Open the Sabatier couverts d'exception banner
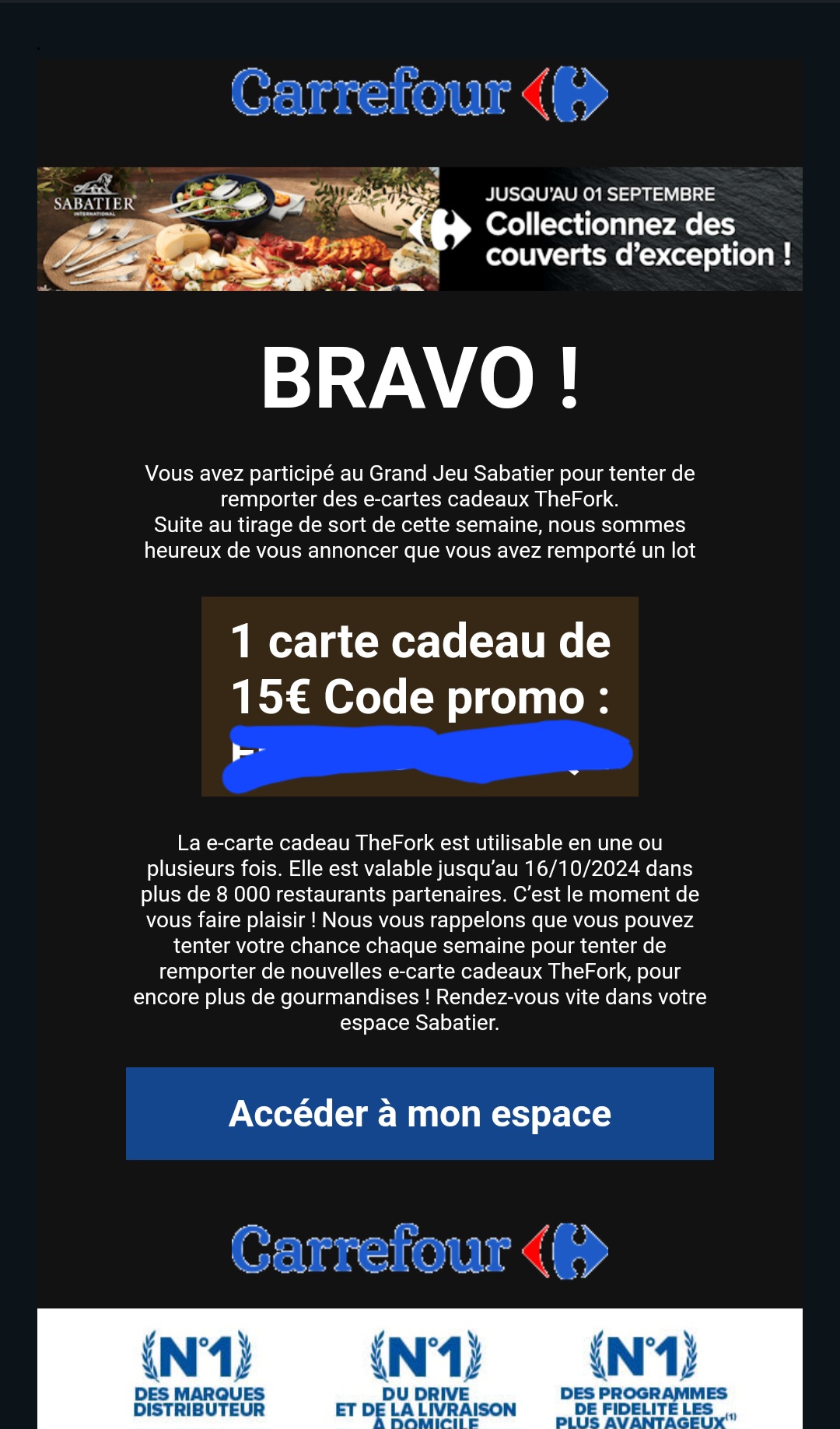840x1429 pixels. [420, 229]
